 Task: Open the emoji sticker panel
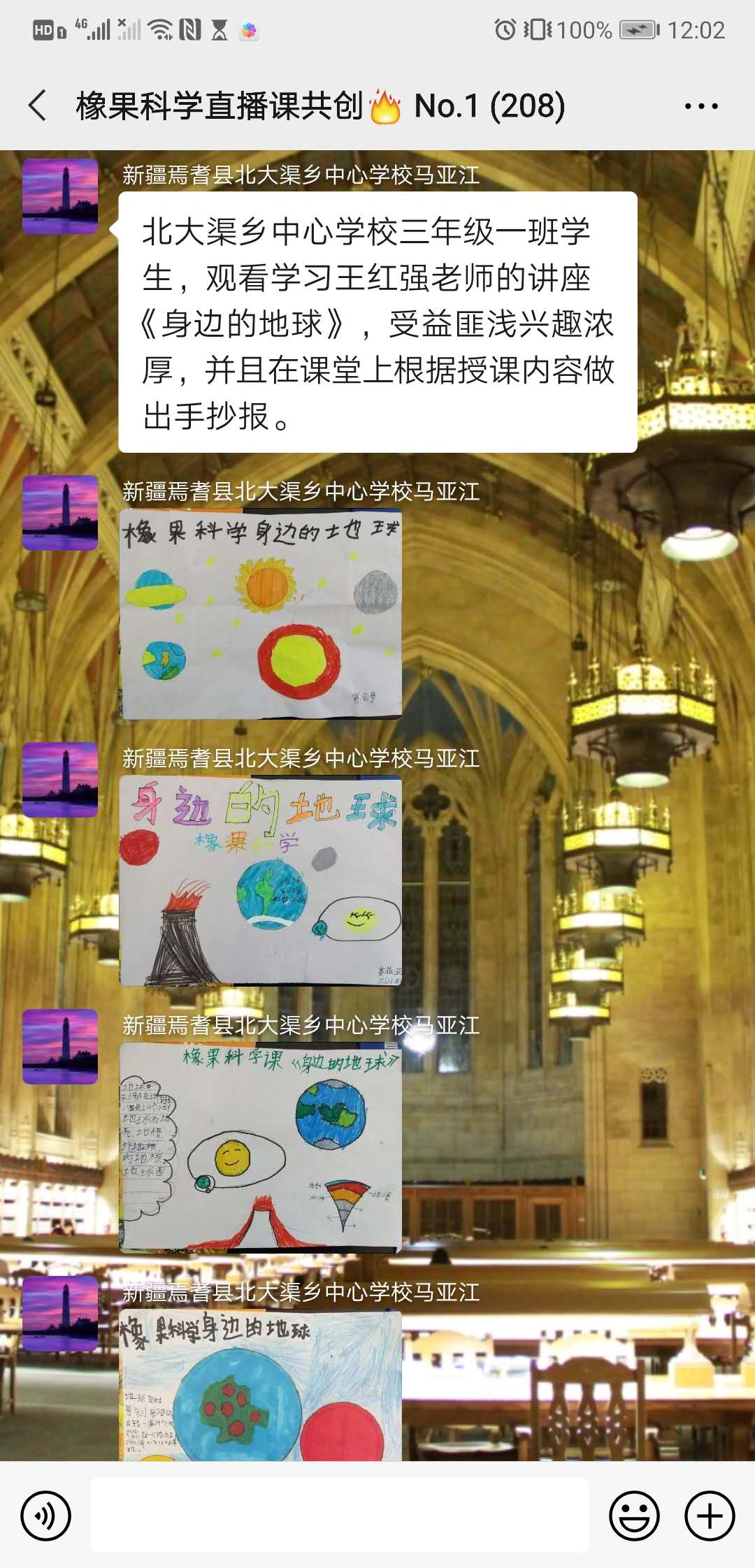pyautogui.click(x=634, y=1516)
